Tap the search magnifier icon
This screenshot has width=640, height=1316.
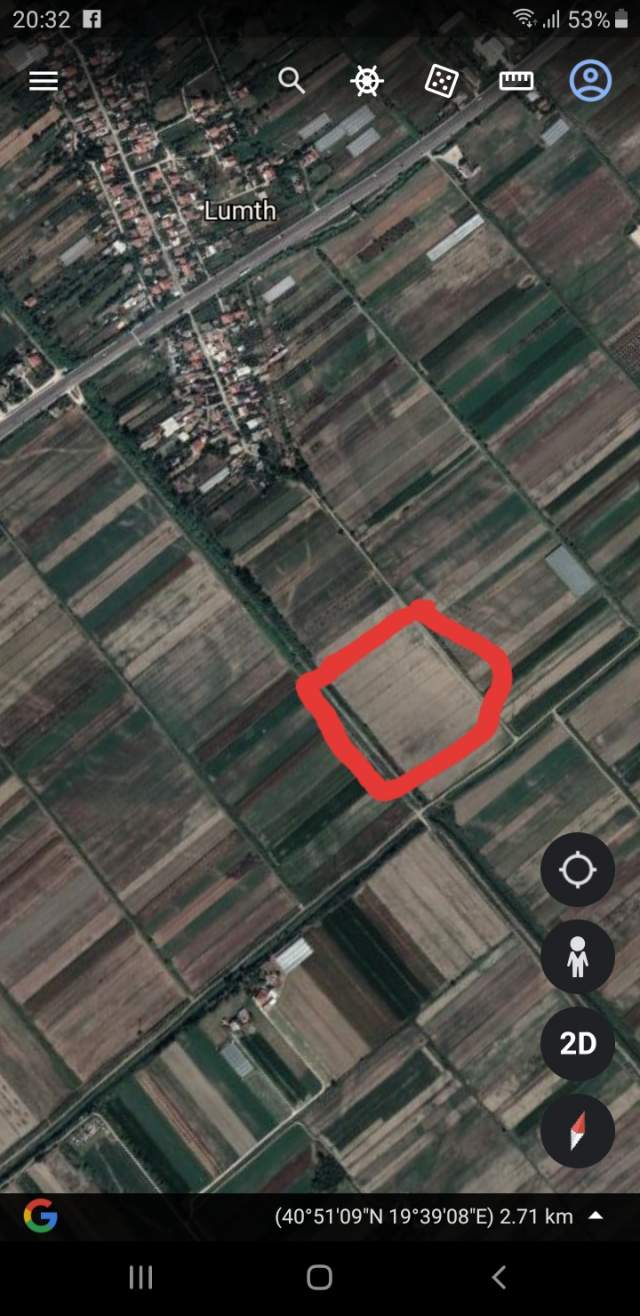tap(291, 81)
